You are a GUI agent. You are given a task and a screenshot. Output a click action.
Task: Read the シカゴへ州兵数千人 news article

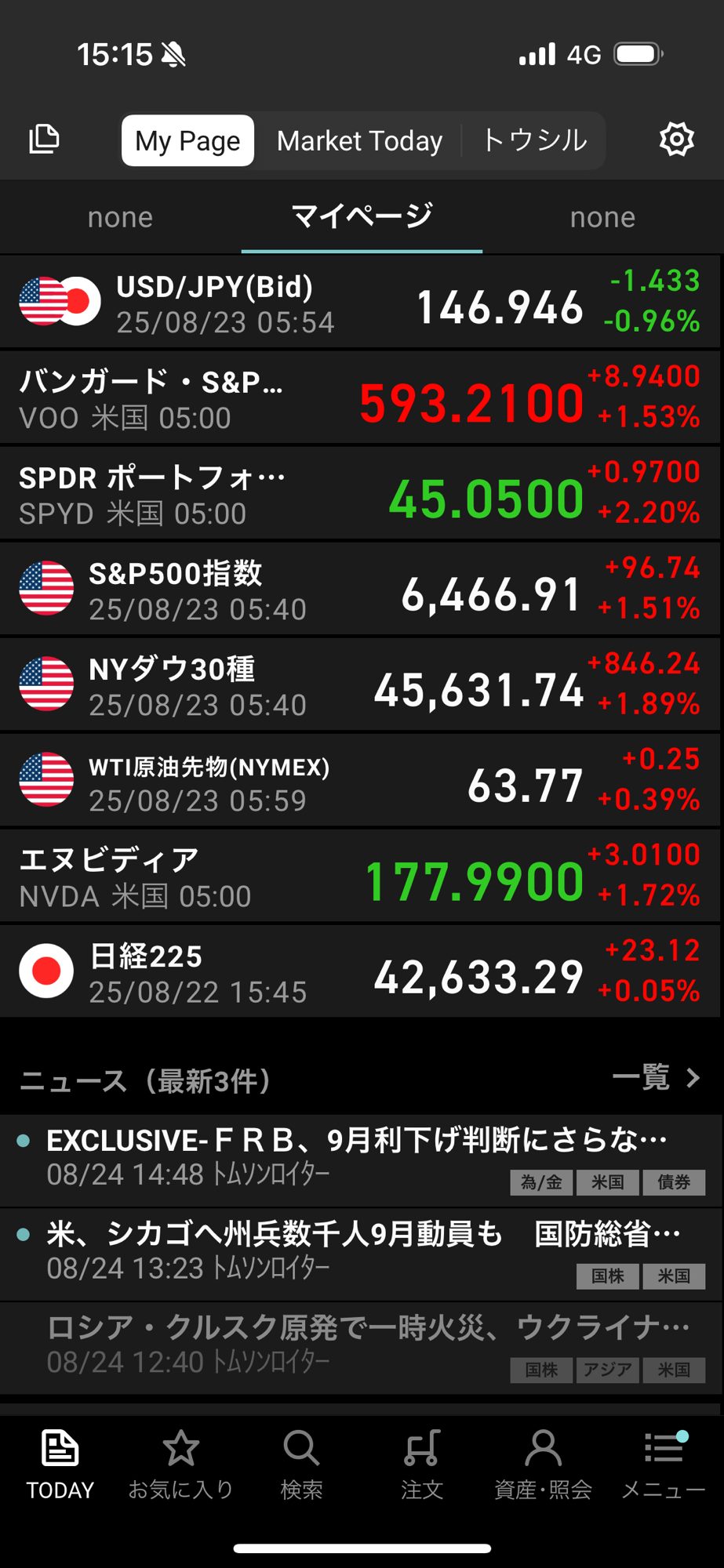[x=357, y=1252]
